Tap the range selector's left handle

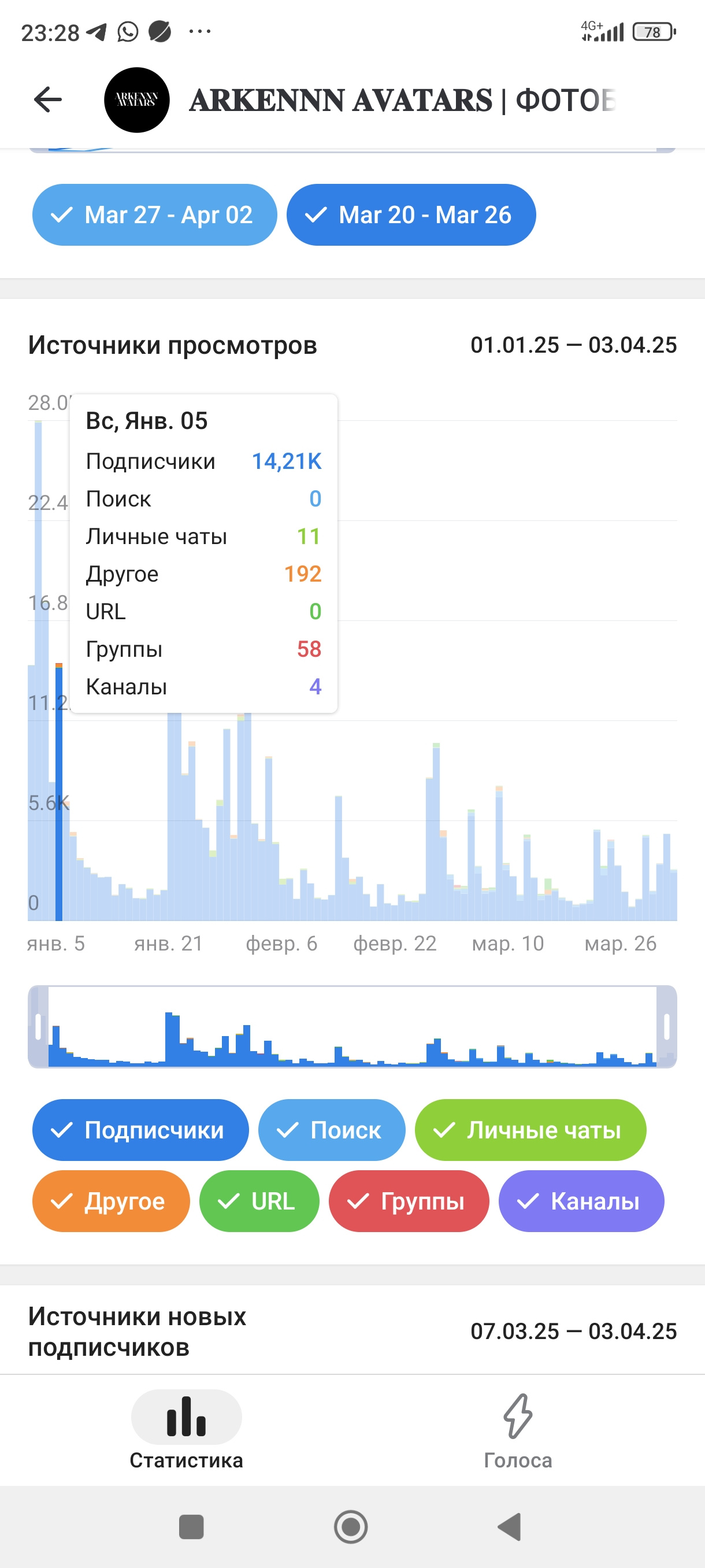point(38,1027)
